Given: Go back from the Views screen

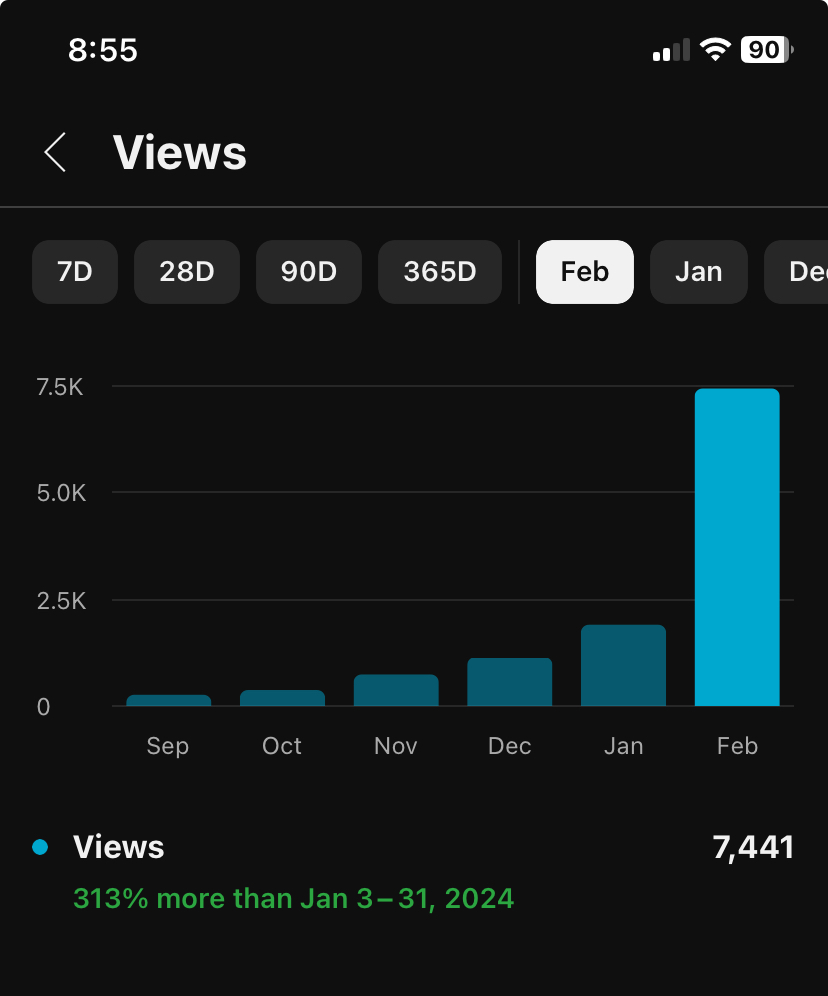Looking at the screenshot, I should (56, 152).
